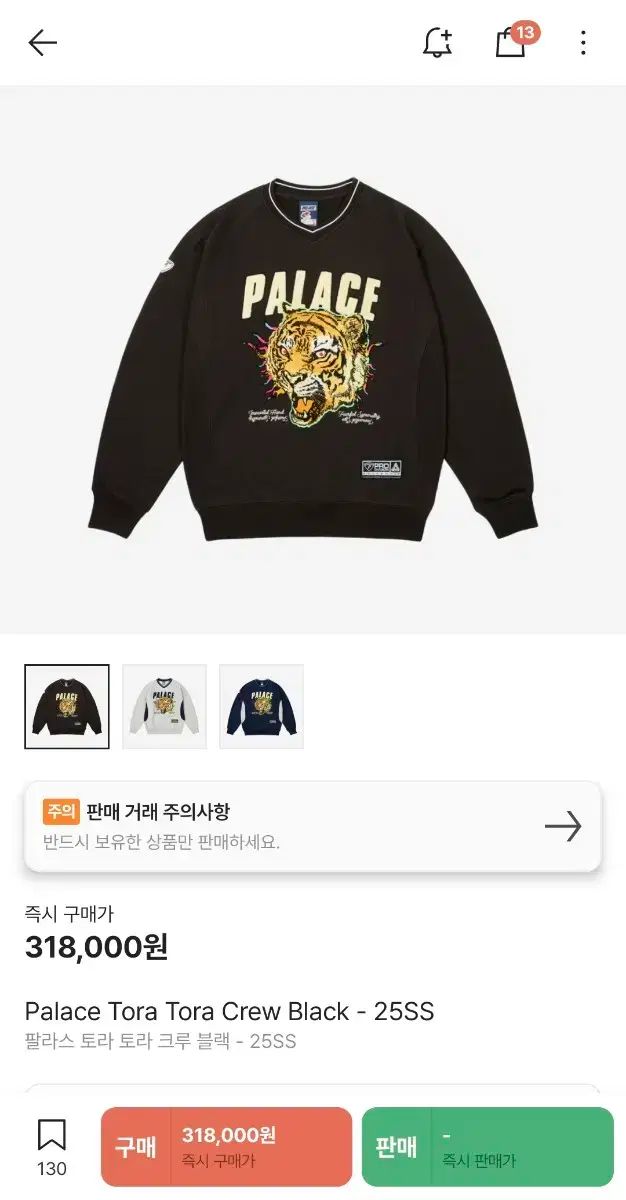Go back using the top arrow
Viewport: 626px width, 1200px height.
(42, 42)
